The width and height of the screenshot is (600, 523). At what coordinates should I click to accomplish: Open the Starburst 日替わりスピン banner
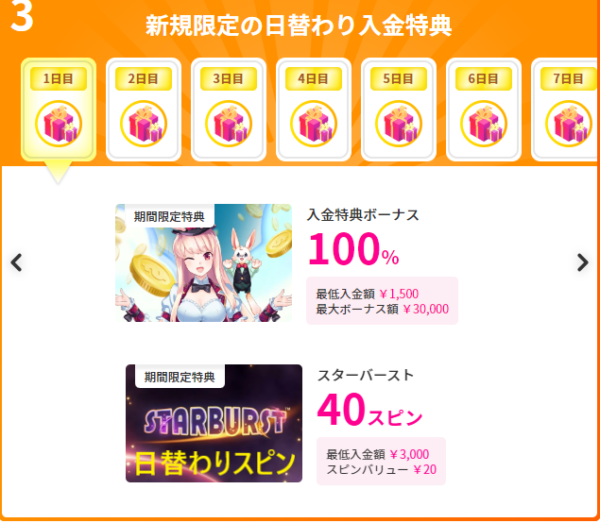213,423
